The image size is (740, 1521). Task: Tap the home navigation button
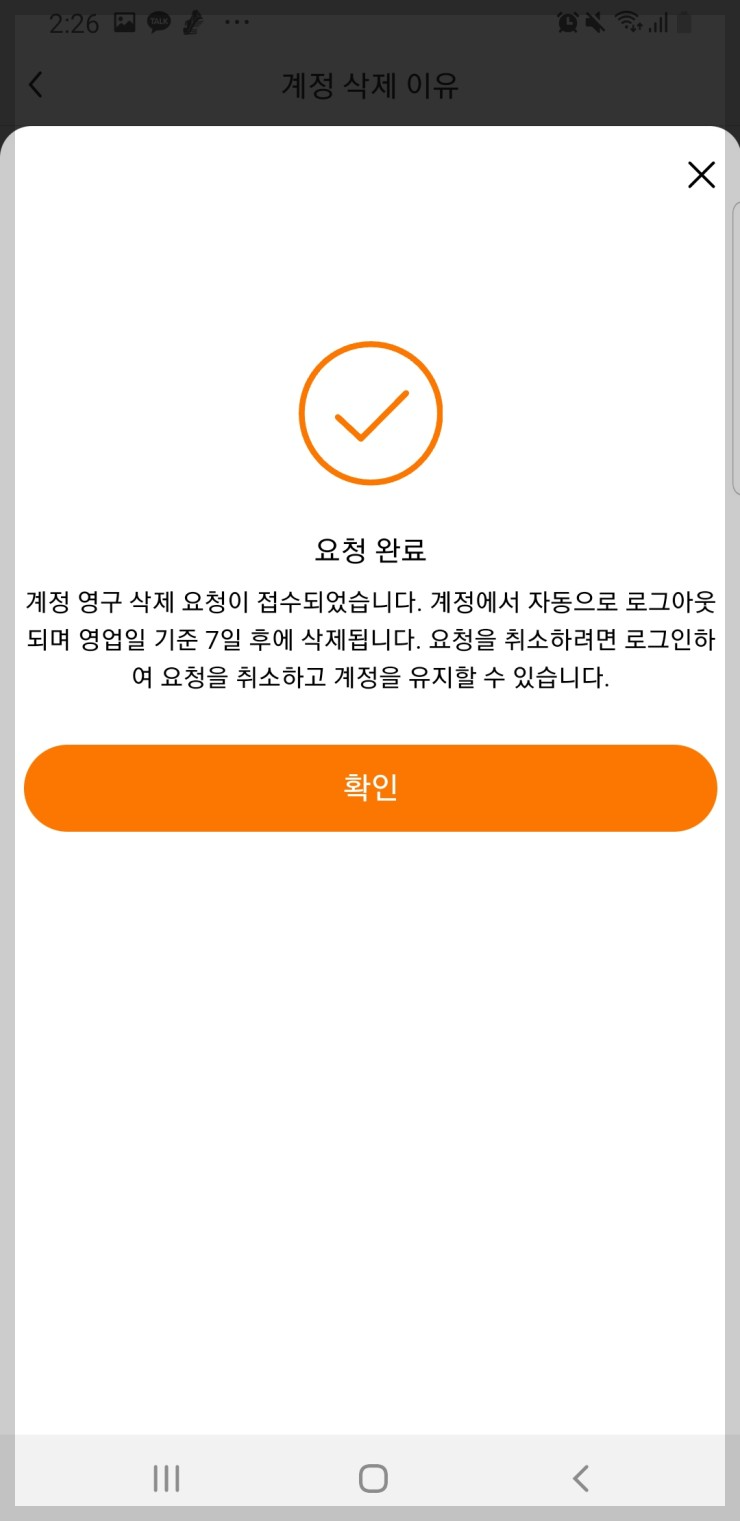(370, 1476)
